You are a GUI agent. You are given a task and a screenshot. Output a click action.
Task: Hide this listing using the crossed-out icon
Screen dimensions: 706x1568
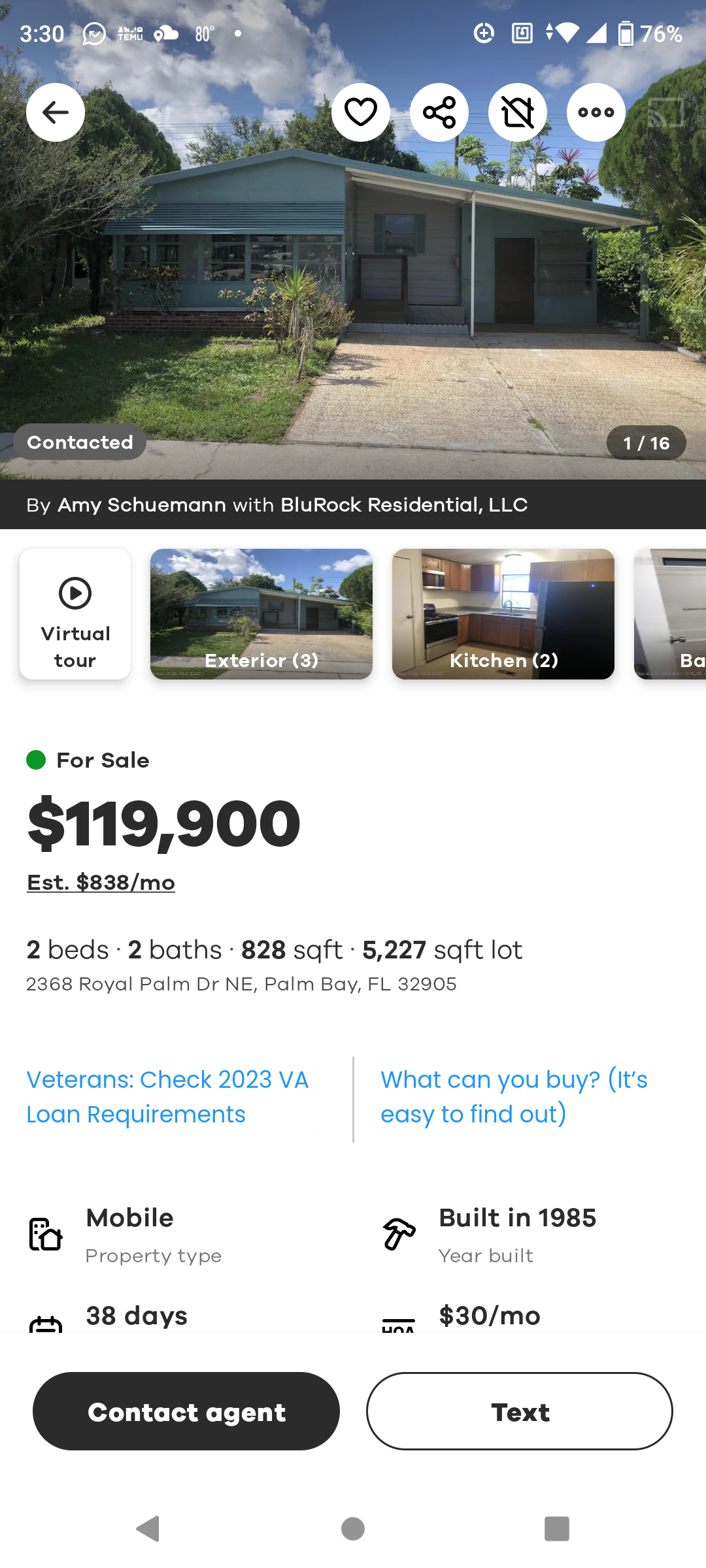[517, 112]
